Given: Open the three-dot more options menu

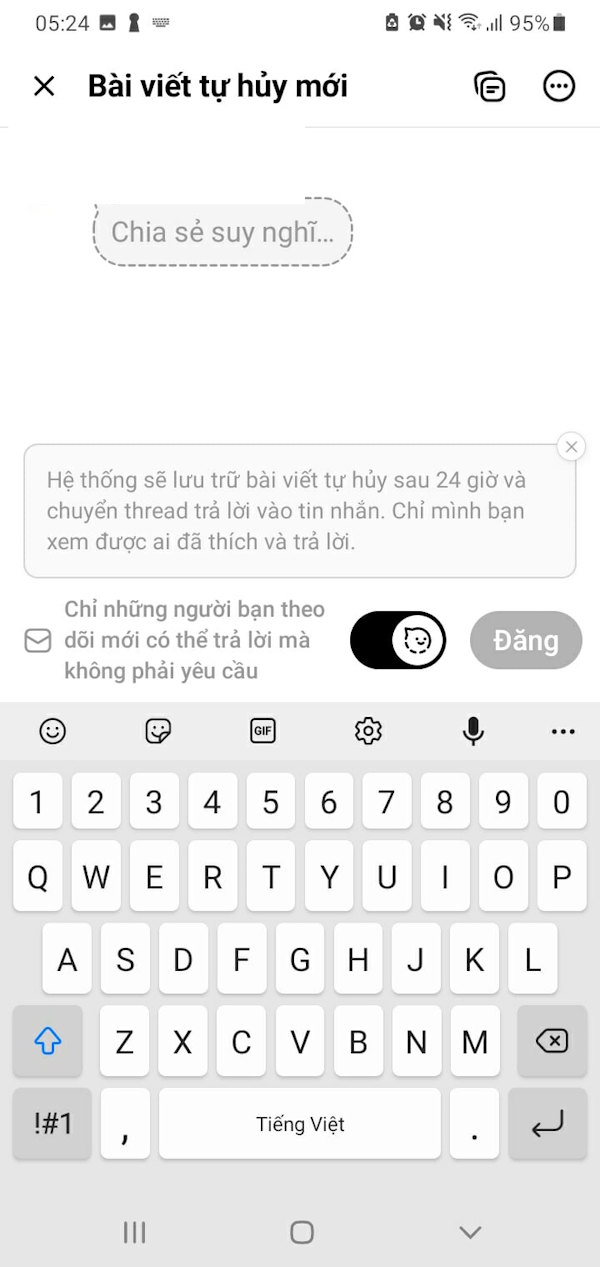Looking at the screenshot, I should [x=559, y=86].
